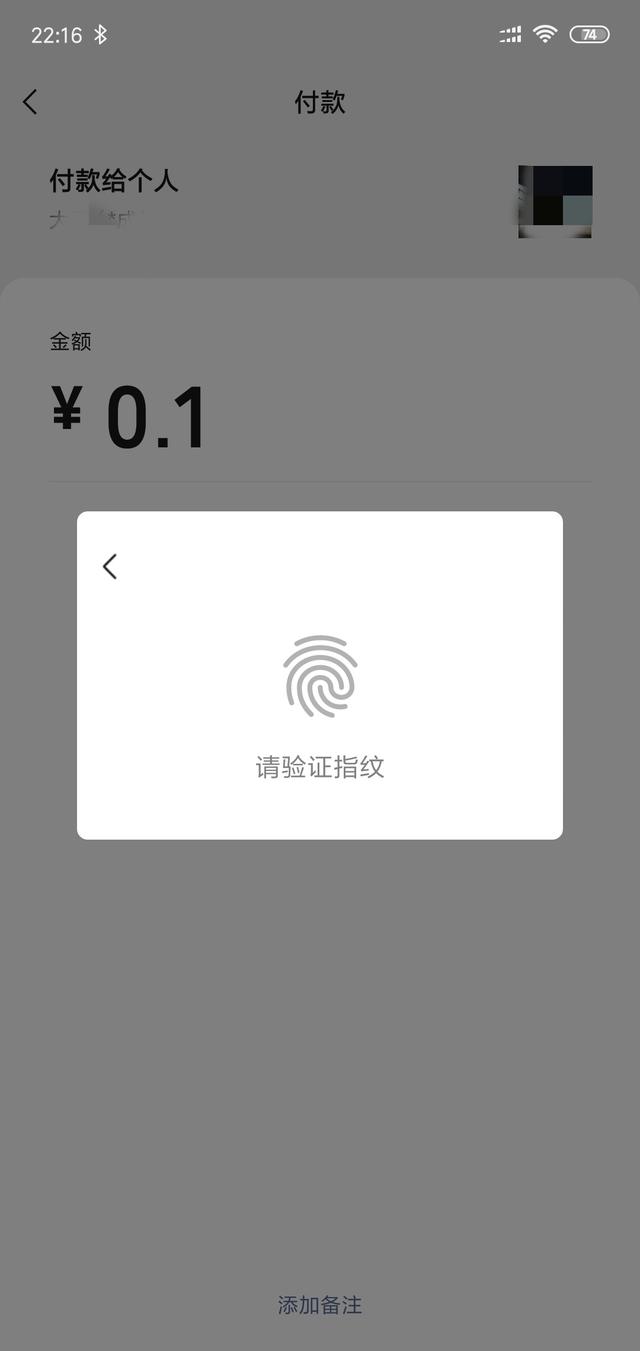640x1351 pixels.
Task: Add a payment note via 添加备注
Action: [x=319, y=1304]
